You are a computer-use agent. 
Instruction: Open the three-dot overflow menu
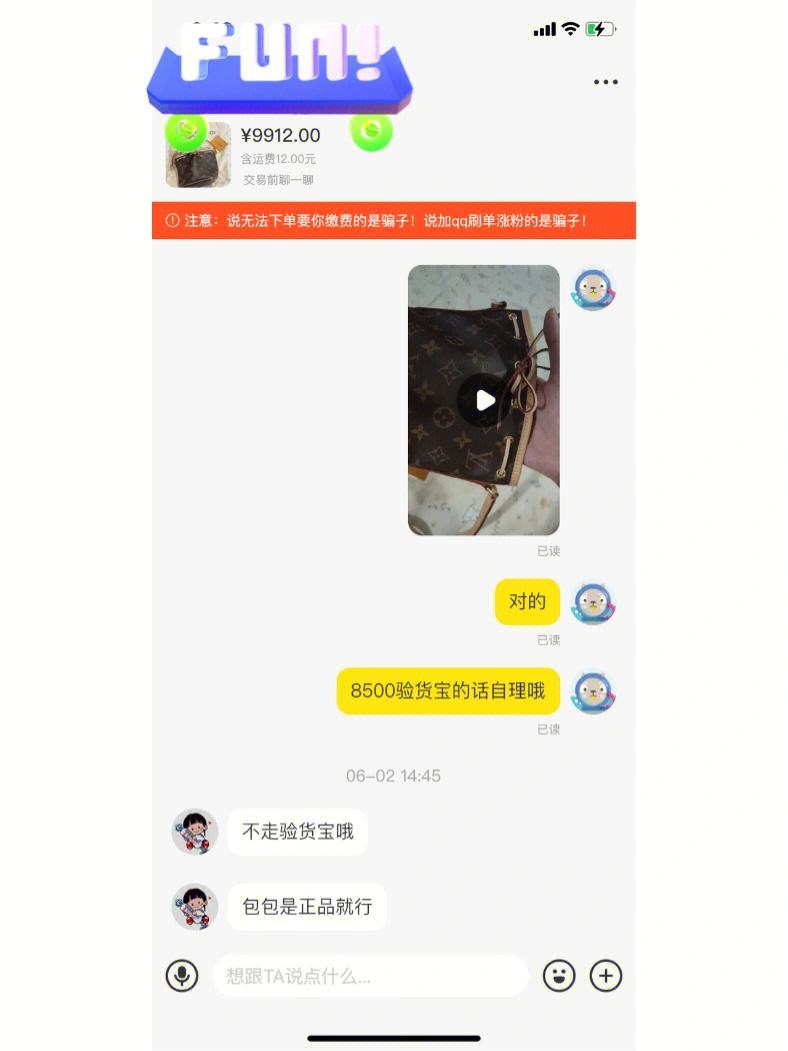tap(605, 82)
